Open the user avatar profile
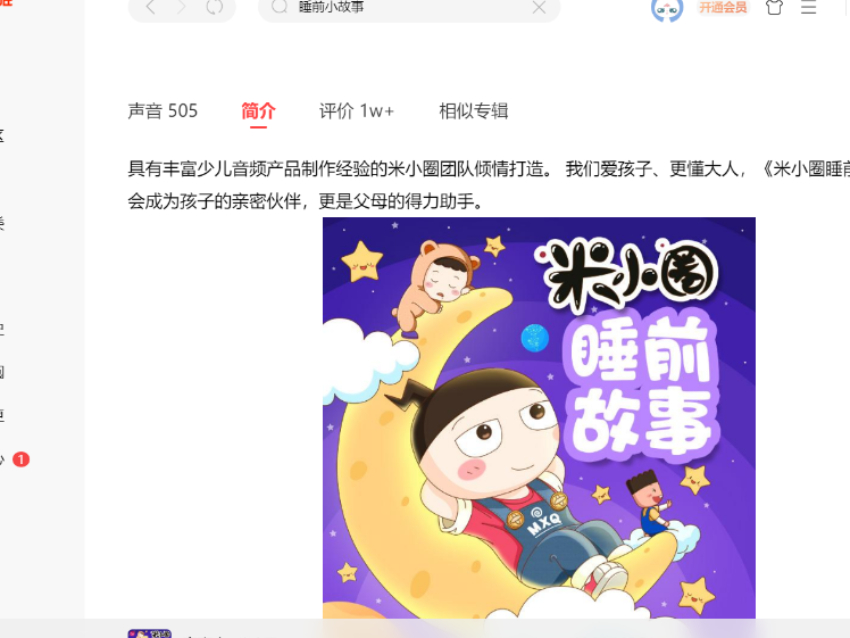850x638 pixels. tap(667, 9)
